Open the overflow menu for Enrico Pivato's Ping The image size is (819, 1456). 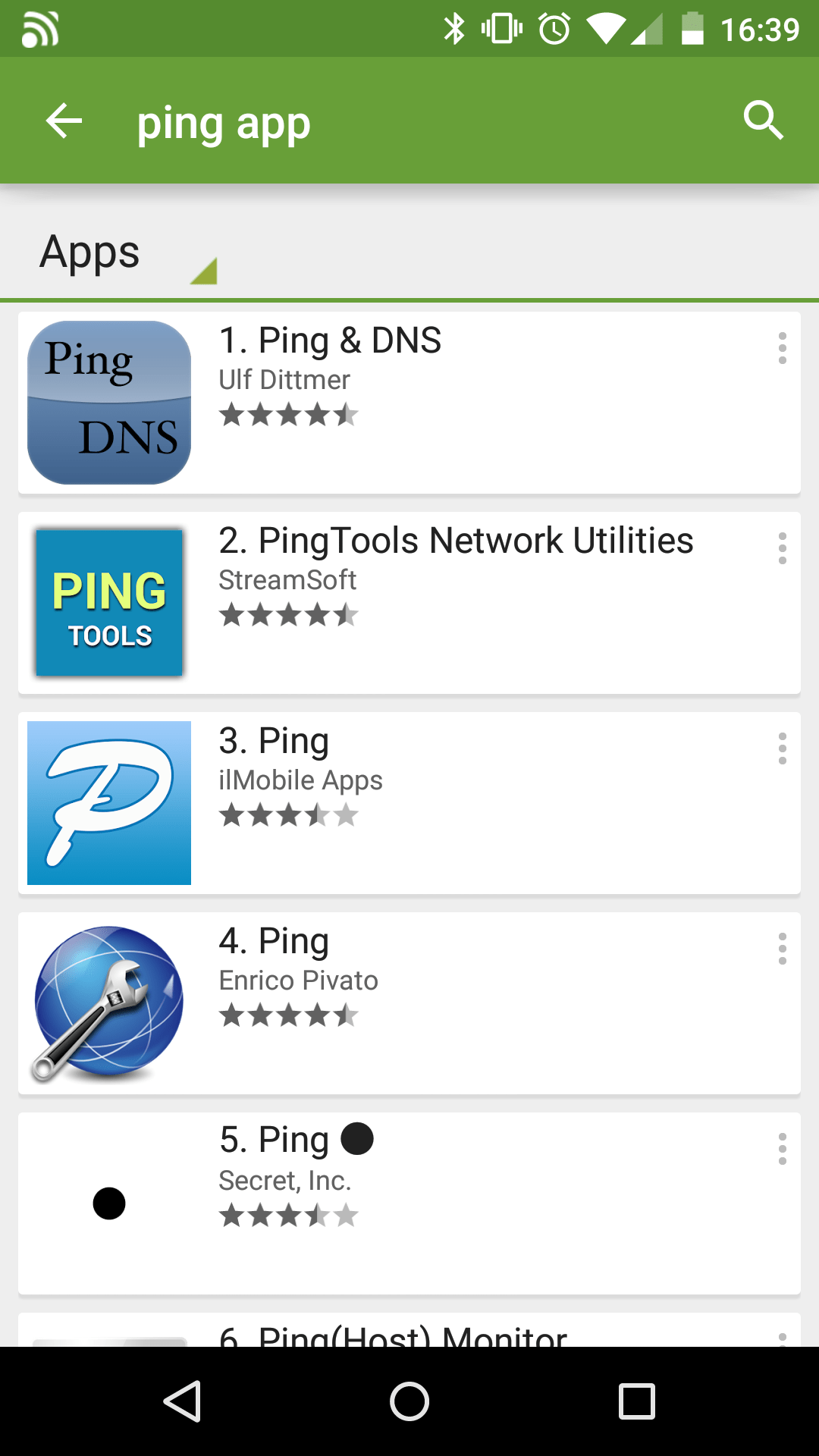pyautogui.click(x=782, y=949)
